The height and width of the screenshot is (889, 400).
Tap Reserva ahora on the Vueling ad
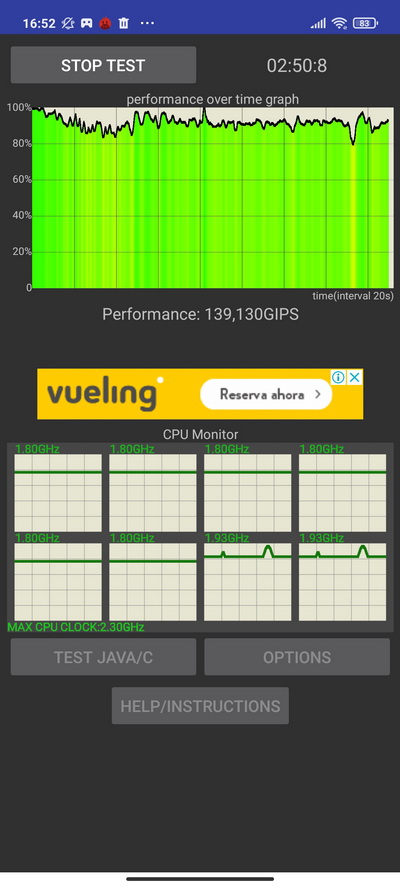pos(266,394)
